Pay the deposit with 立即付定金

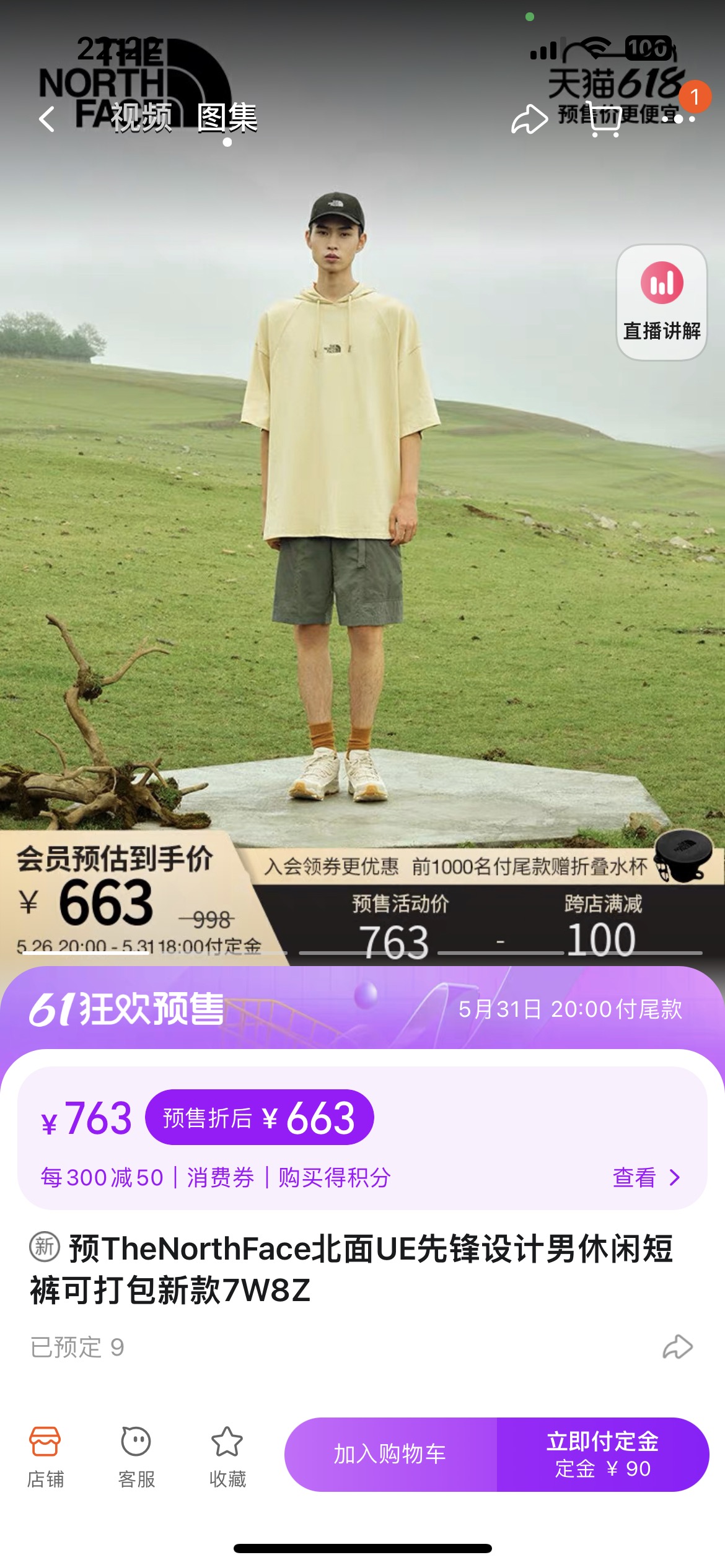tap(602, 1454)
